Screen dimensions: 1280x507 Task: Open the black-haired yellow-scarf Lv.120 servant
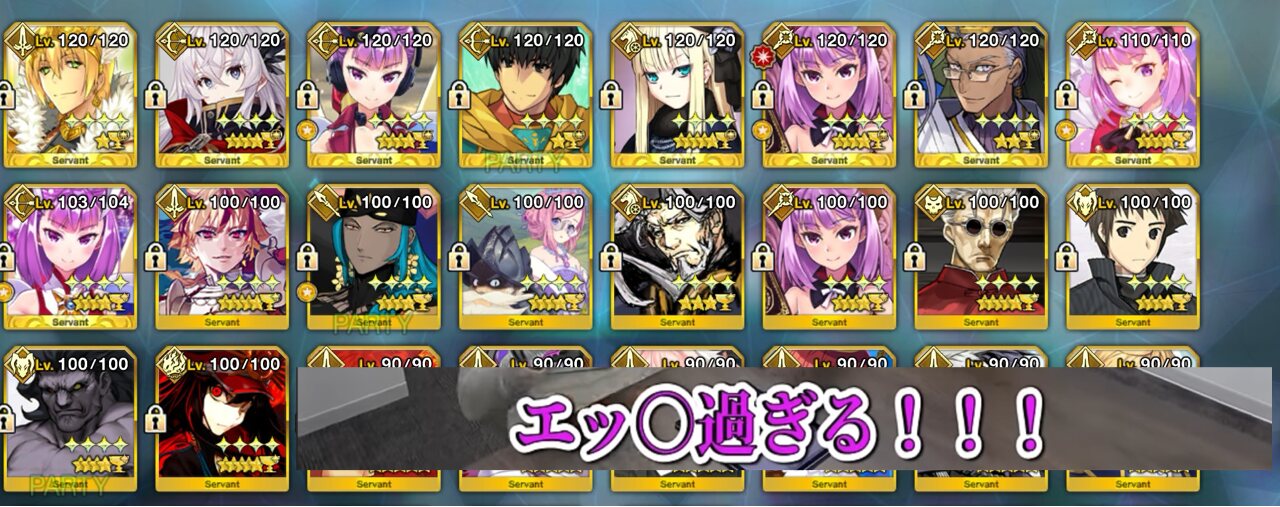coord(525,95)
